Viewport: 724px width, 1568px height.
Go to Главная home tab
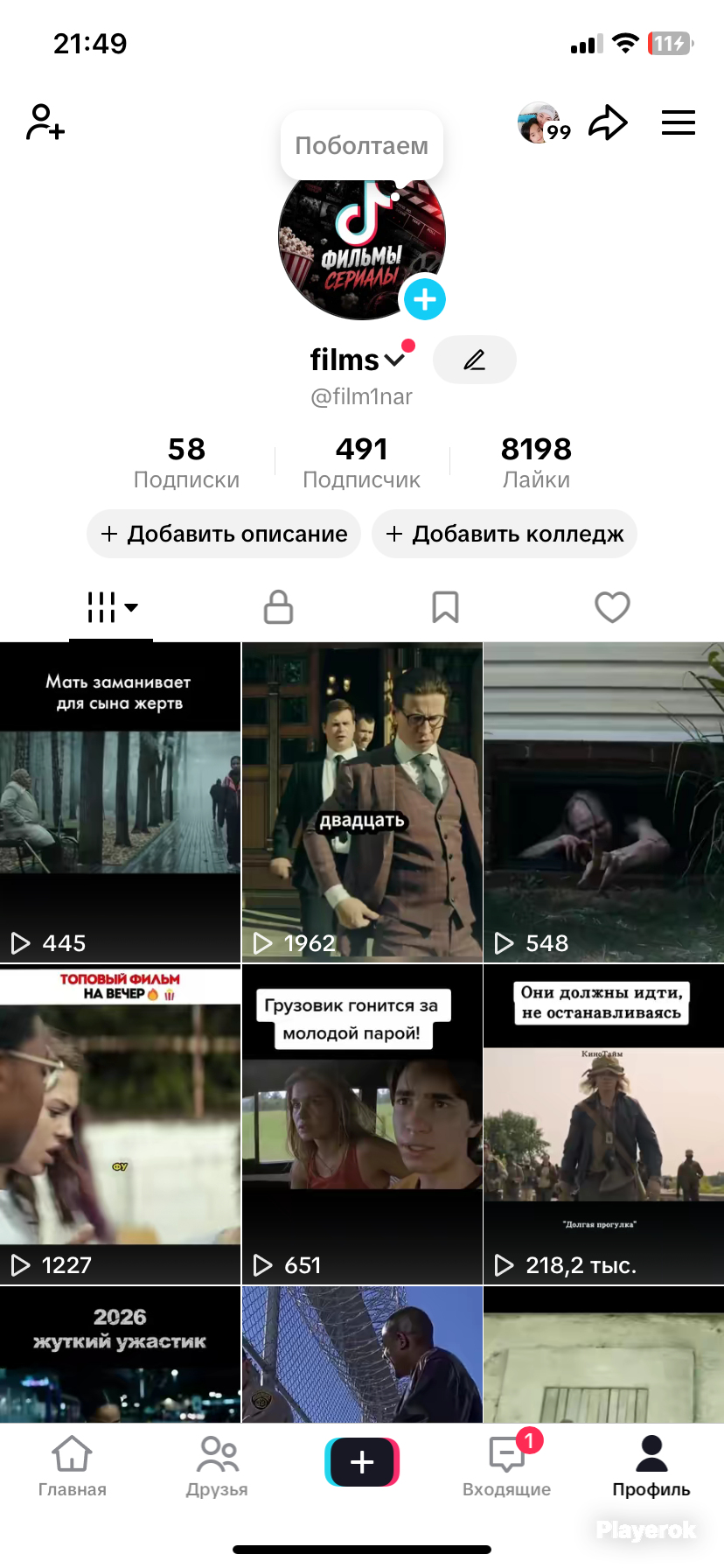click(x=73, y=1467)
